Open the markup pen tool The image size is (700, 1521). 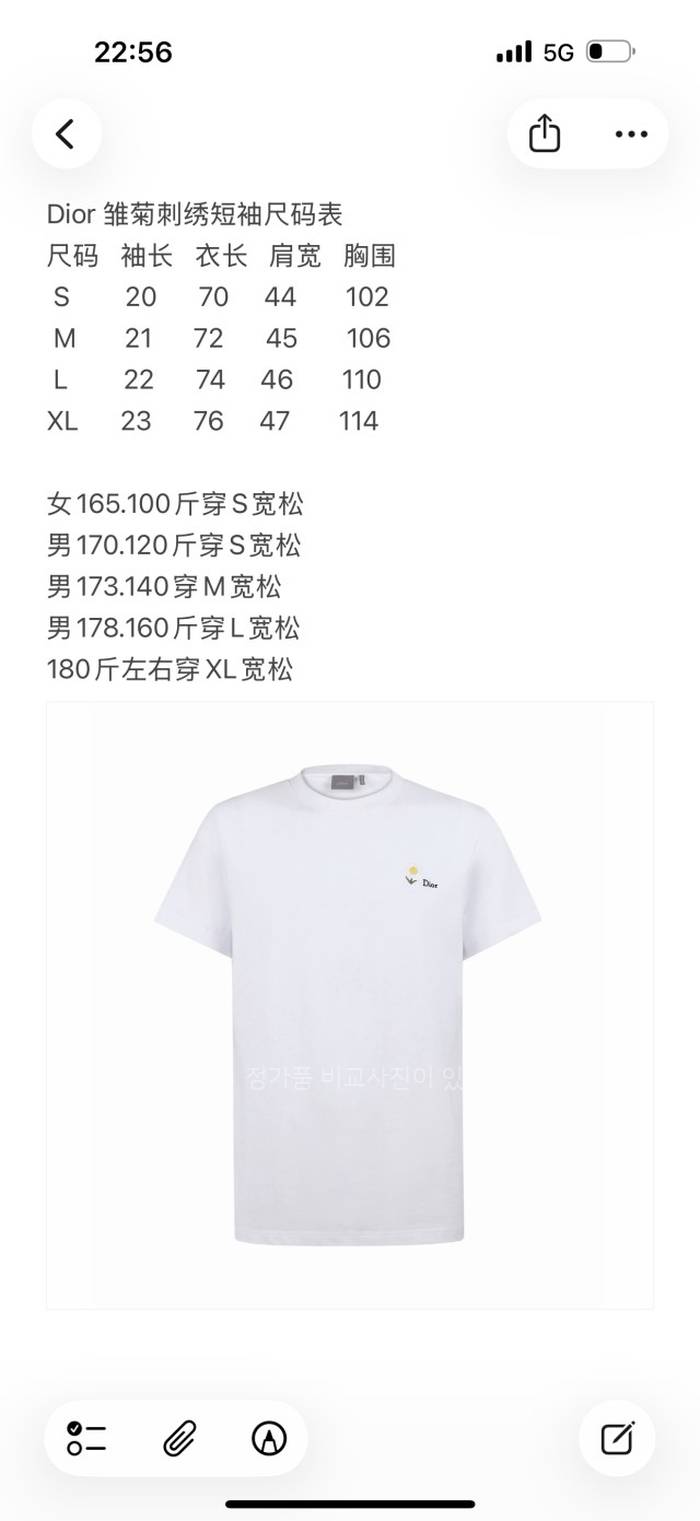[x=269, y=1438]
